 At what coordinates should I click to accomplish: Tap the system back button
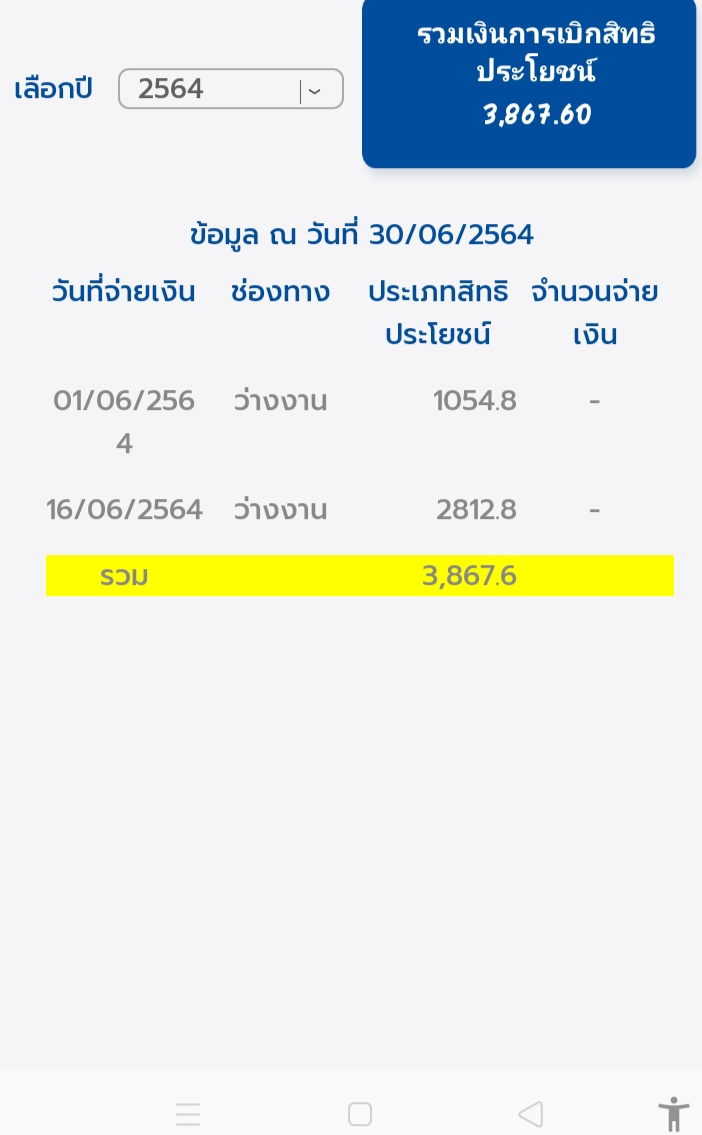(531, 1114)
